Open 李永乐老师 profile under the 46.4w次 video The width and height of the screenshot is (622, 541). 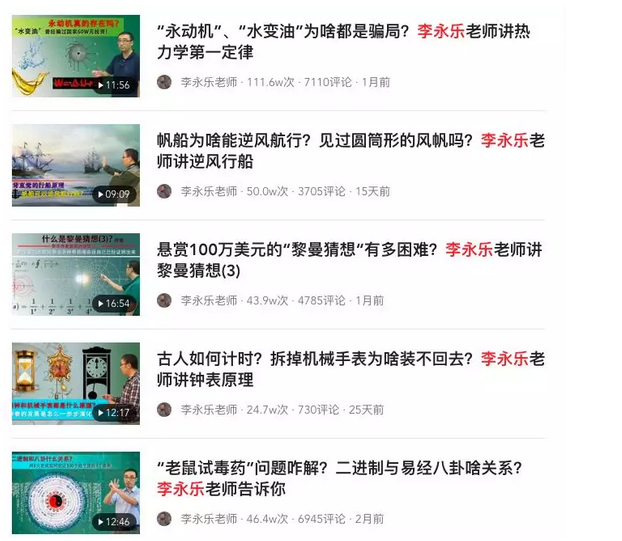click(208, 518)
